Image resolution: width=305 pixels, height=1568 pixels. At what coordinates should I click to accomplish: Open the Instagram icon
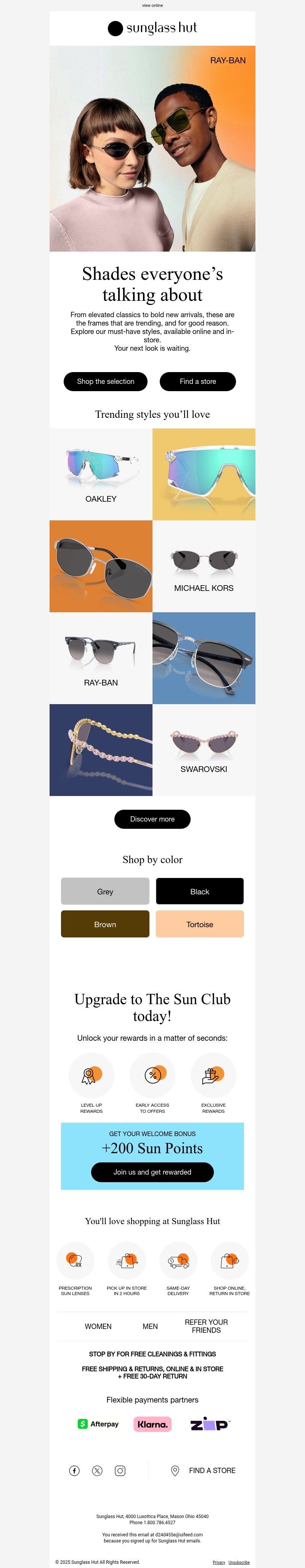point(120,1471)
